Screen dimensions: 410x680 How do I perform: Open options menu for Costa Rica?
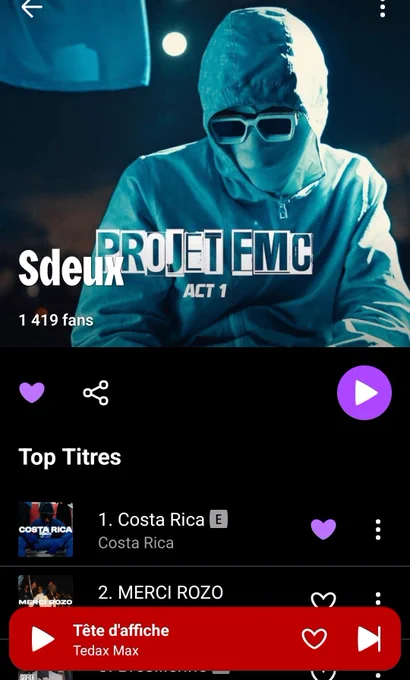[378, 529]
